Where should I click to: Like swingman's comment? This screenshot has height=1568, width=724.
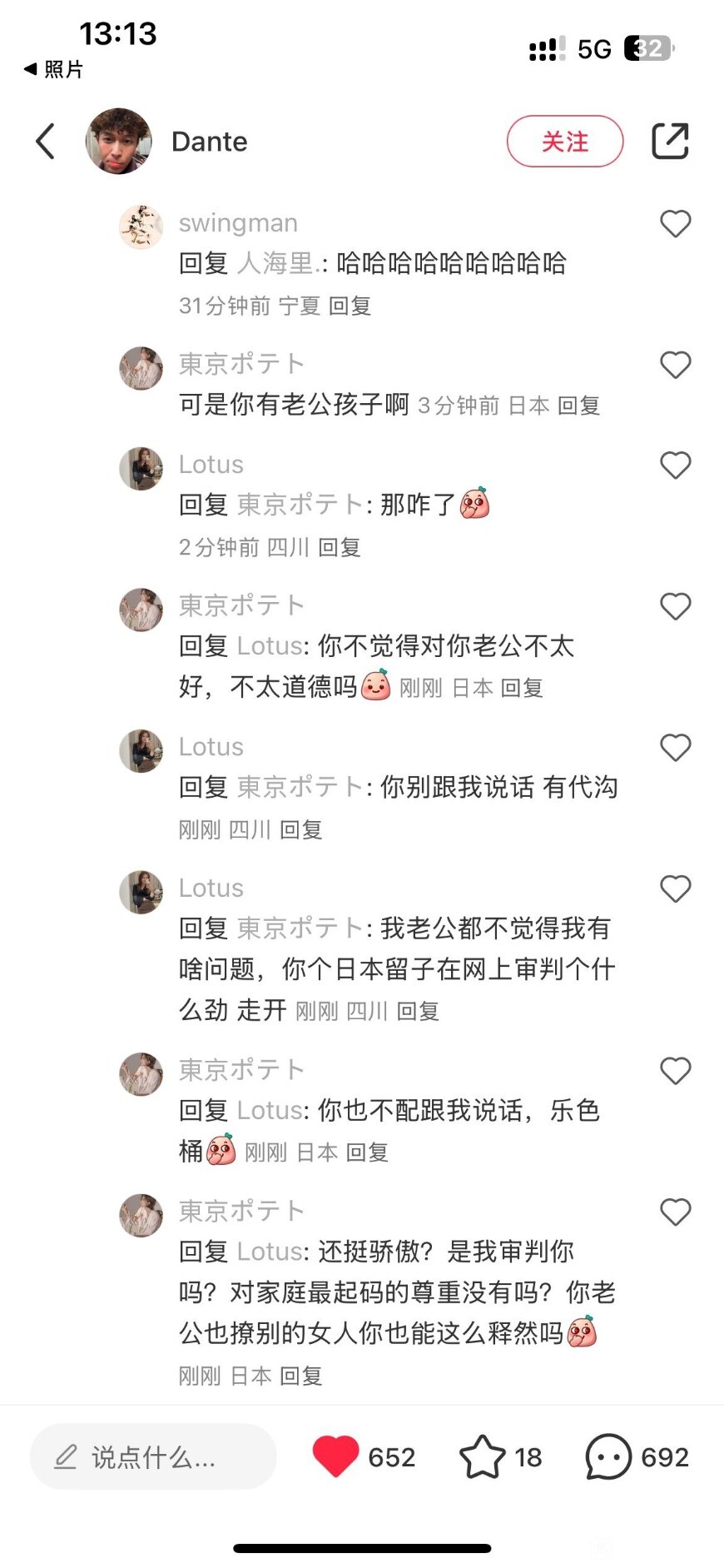pos(676,223)
